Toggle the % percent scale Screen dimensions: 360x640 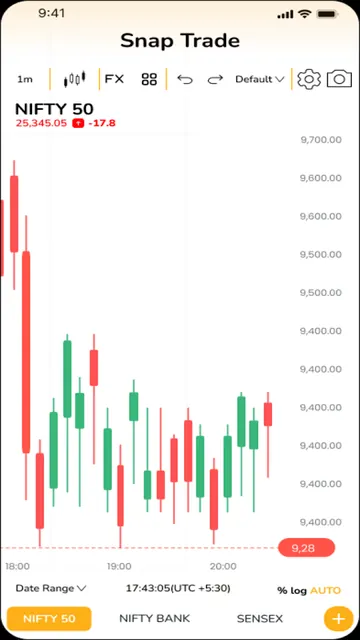(x=282, y=590)
